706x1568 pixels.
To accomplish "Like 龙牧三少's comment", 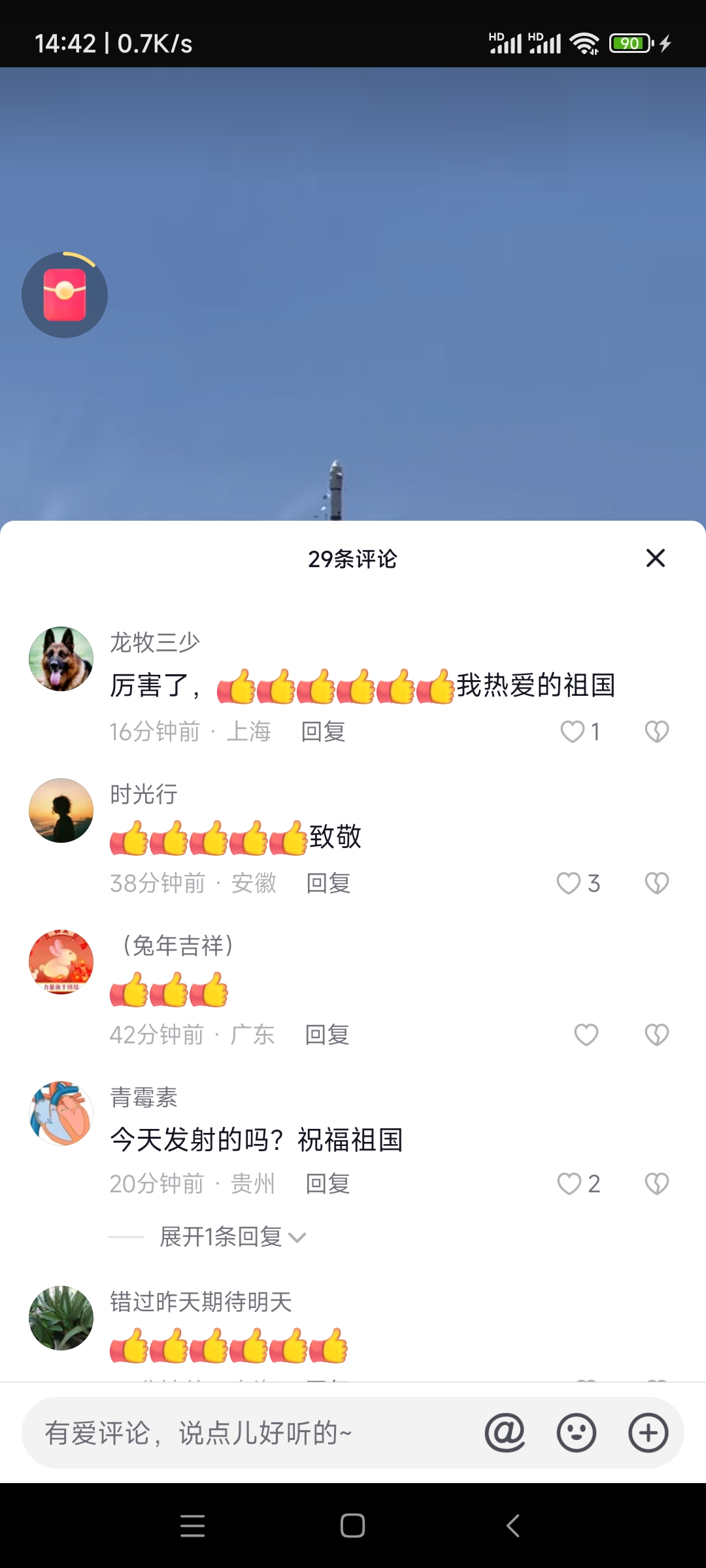I will point(573,732).
